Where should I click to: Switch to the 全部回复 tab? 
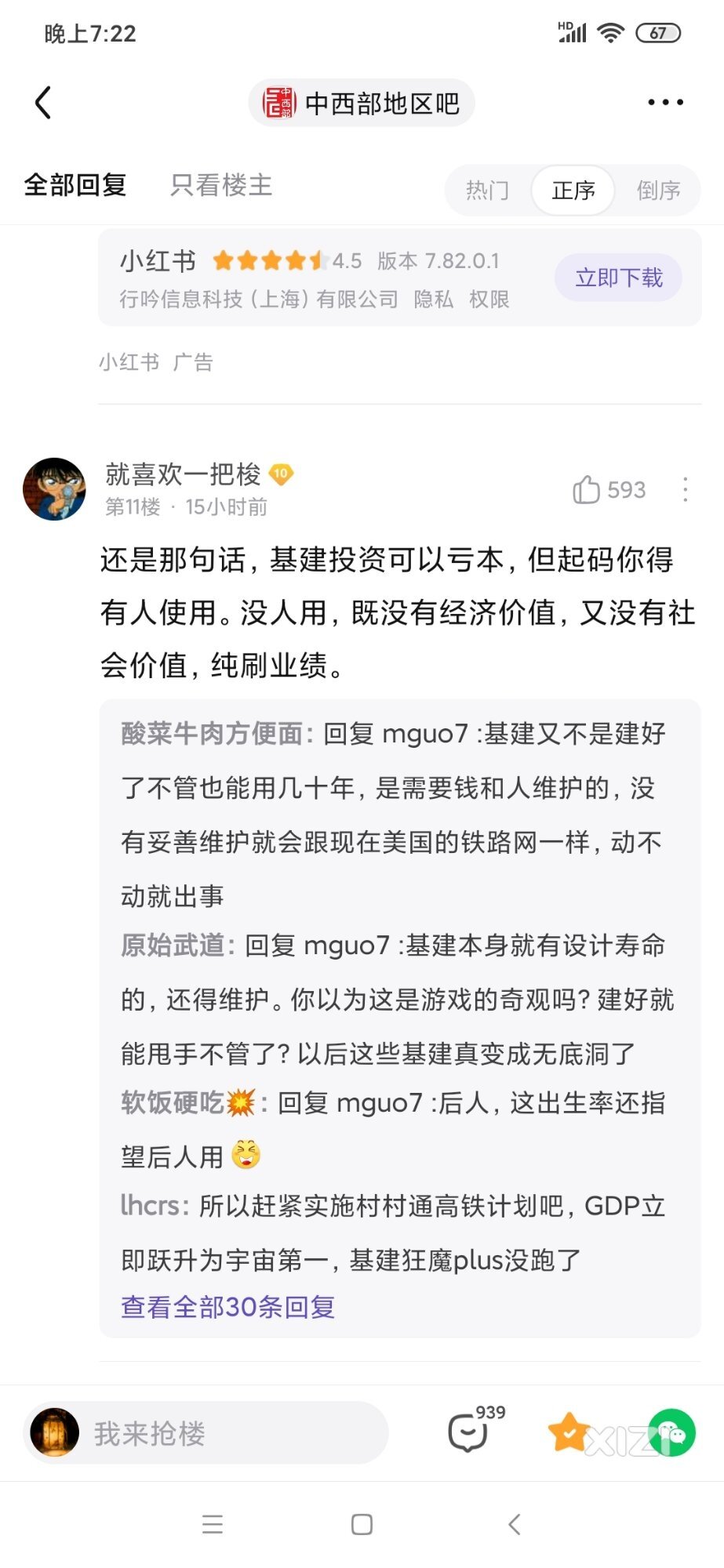(x=75, y=186)
